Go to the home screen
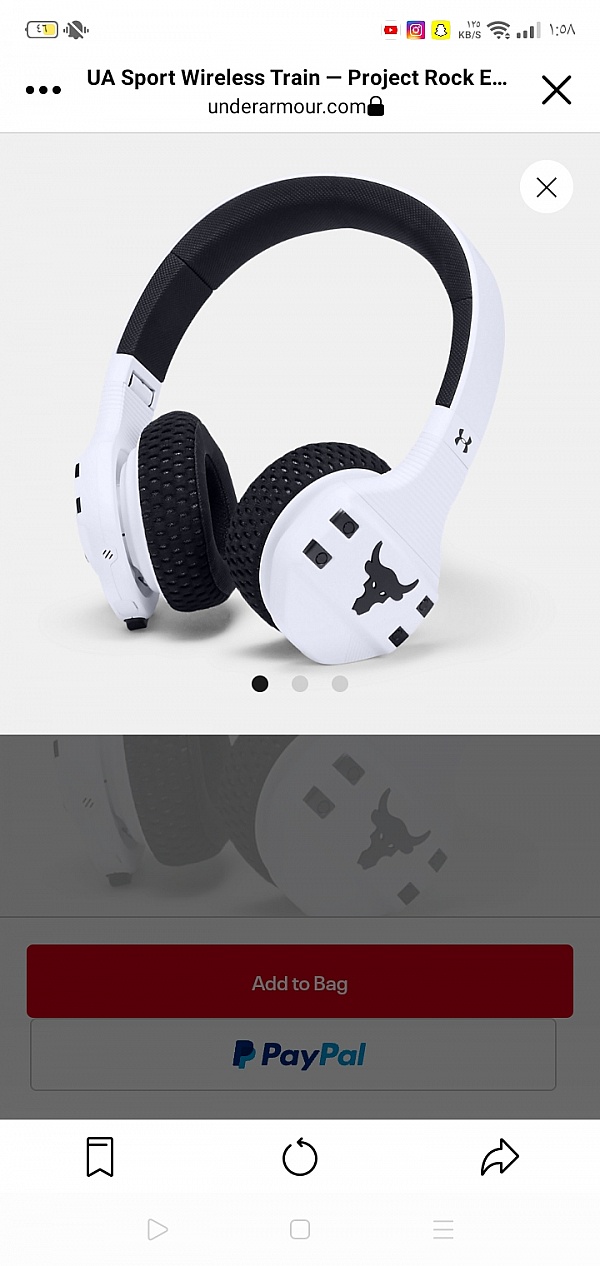This screenshot has height=1266, width=600. tap(300, 1230)
